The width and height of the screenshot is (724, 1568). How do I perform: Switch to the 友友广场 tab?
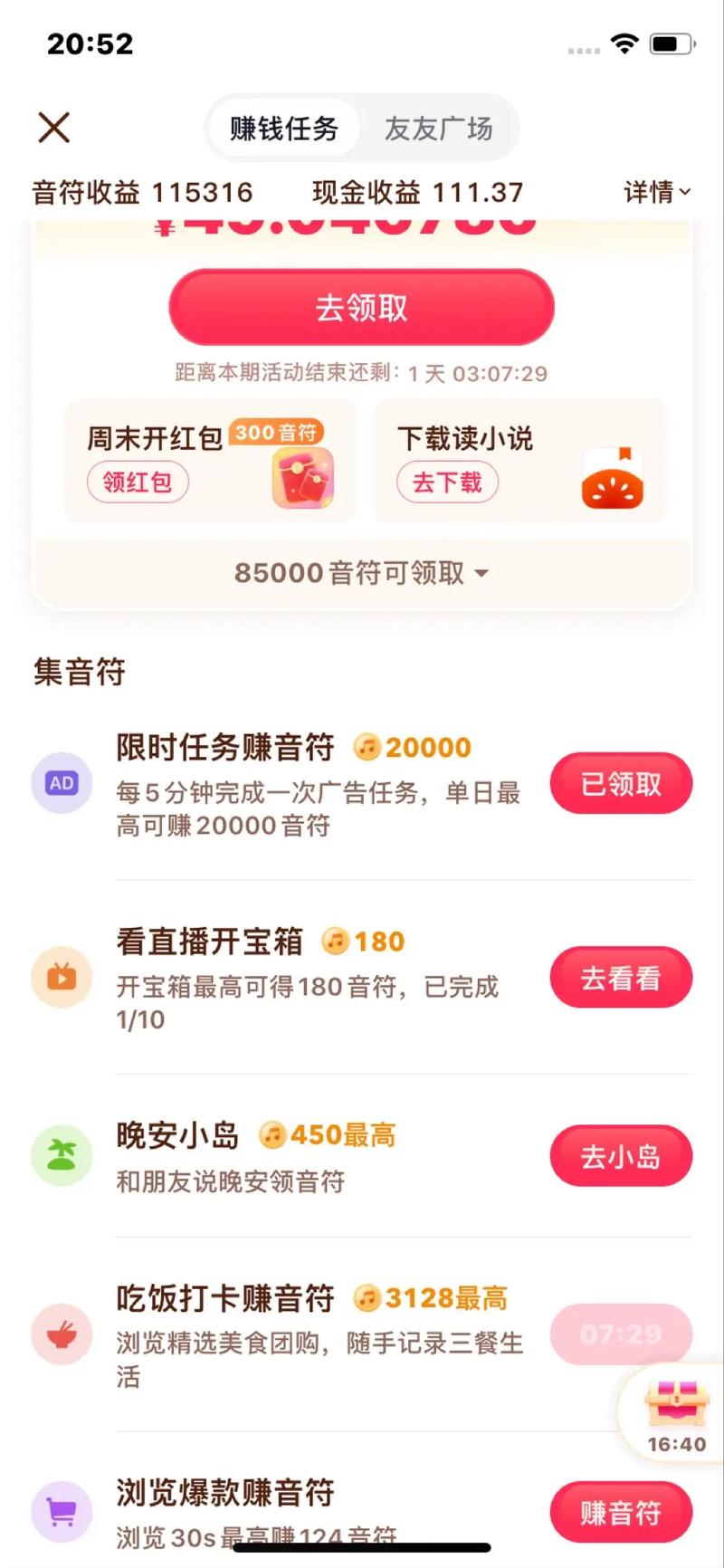click(438, 129)
